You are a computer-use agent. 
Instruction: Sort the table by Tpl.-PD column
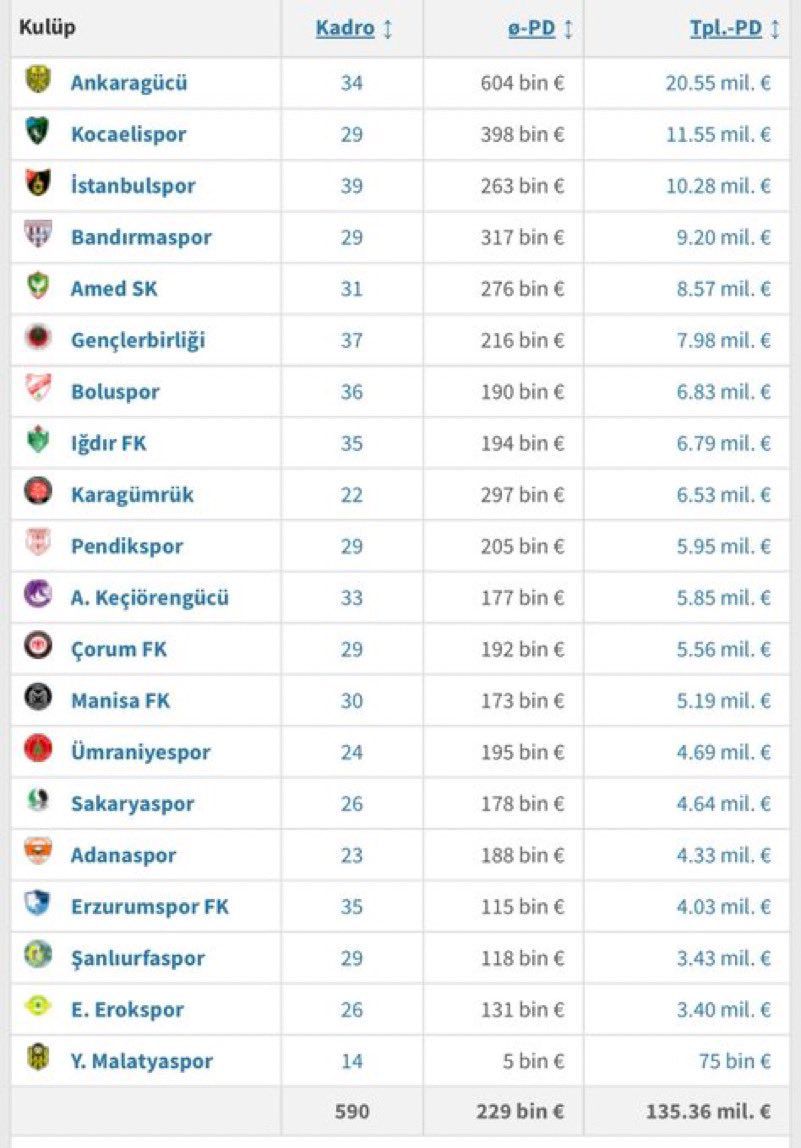(x=725, y=29)
